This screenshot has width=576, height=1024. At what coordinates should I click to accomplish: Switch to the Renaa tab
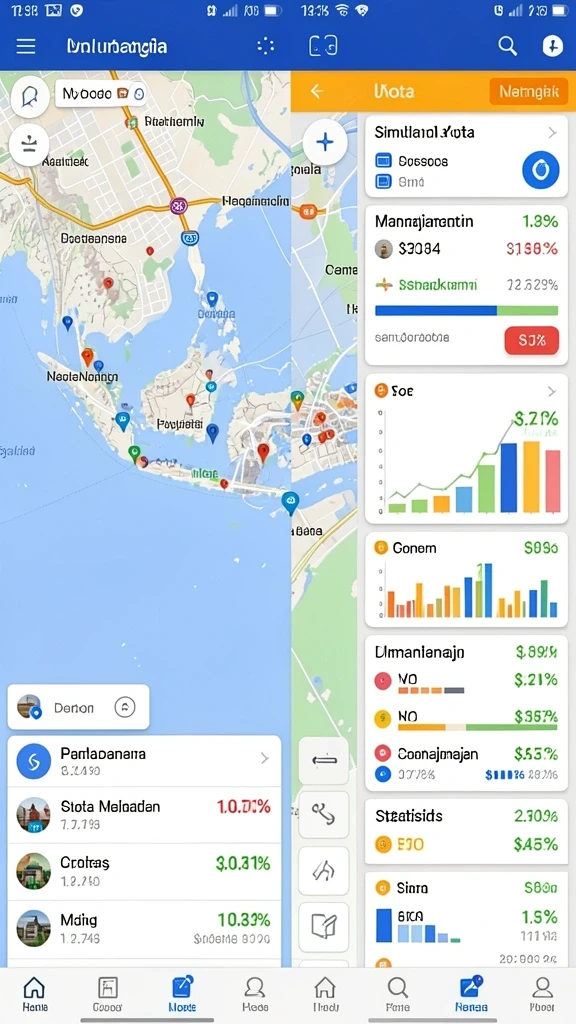click(x=471, y=994)
